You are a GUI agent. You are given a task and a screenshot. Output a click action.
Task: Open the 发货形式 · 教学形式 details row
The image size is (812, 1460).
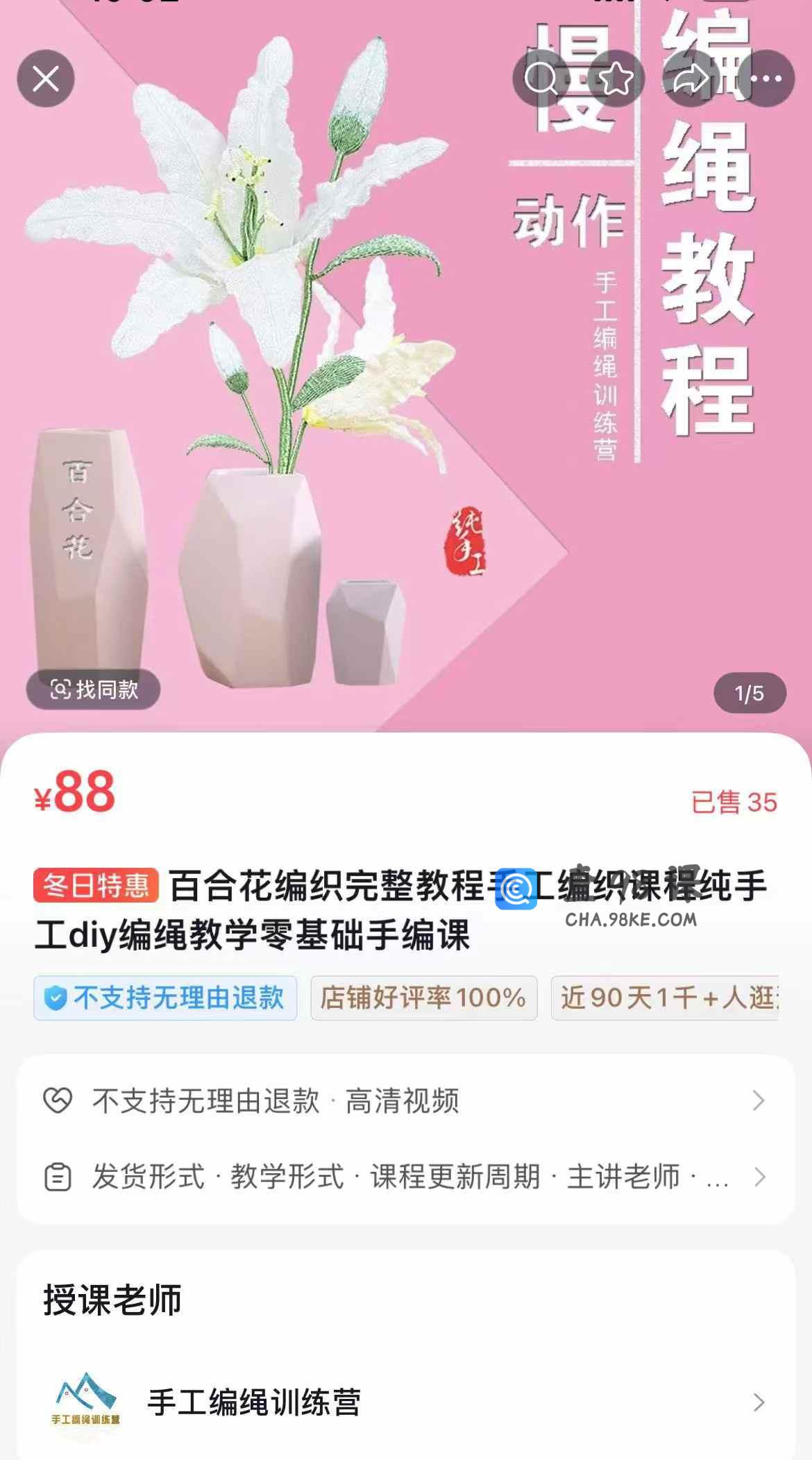[x=405, y=1177]
